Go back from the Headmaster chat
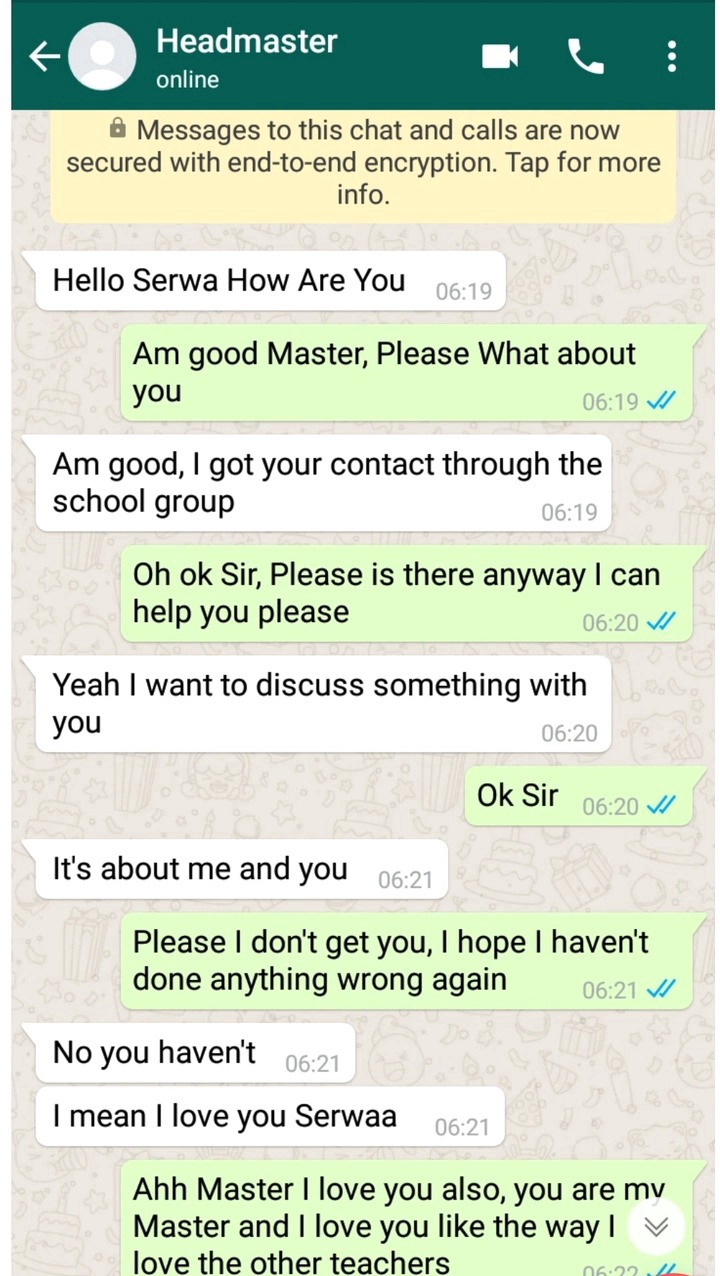 [x=44, y=57]
